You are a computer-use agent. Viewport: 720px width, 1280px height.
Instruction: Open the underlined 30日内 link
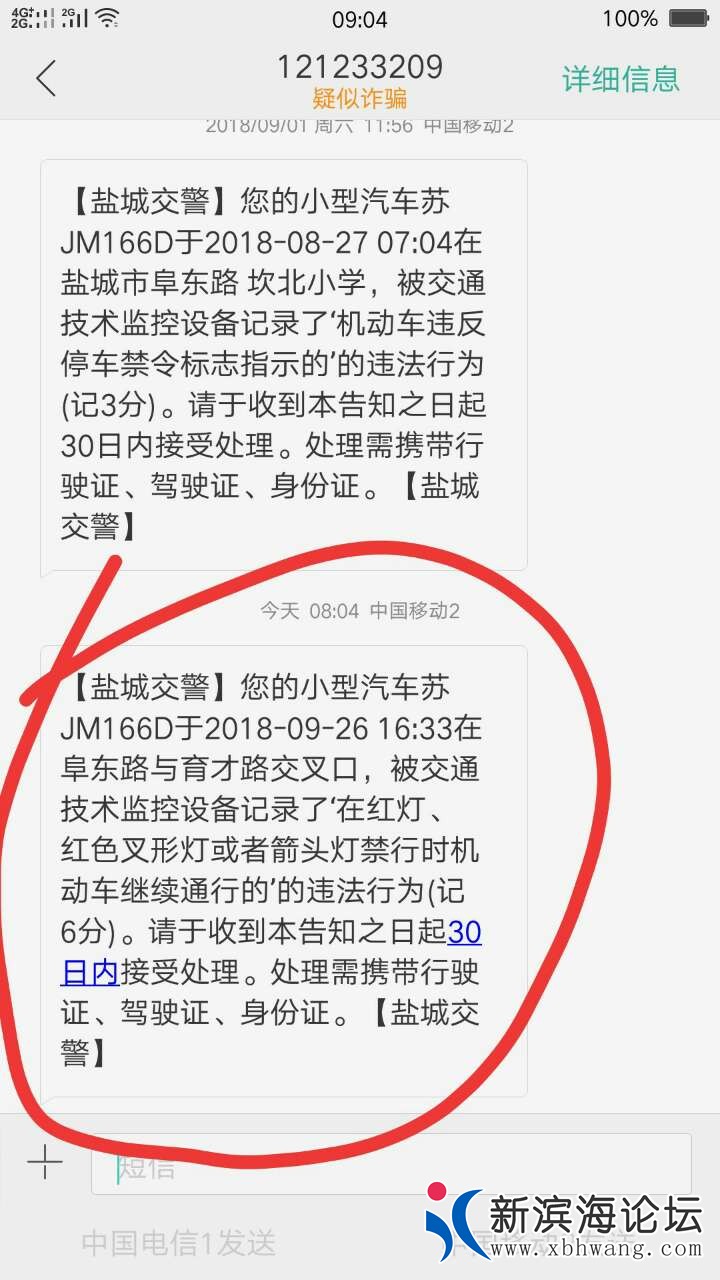[464, 934]
